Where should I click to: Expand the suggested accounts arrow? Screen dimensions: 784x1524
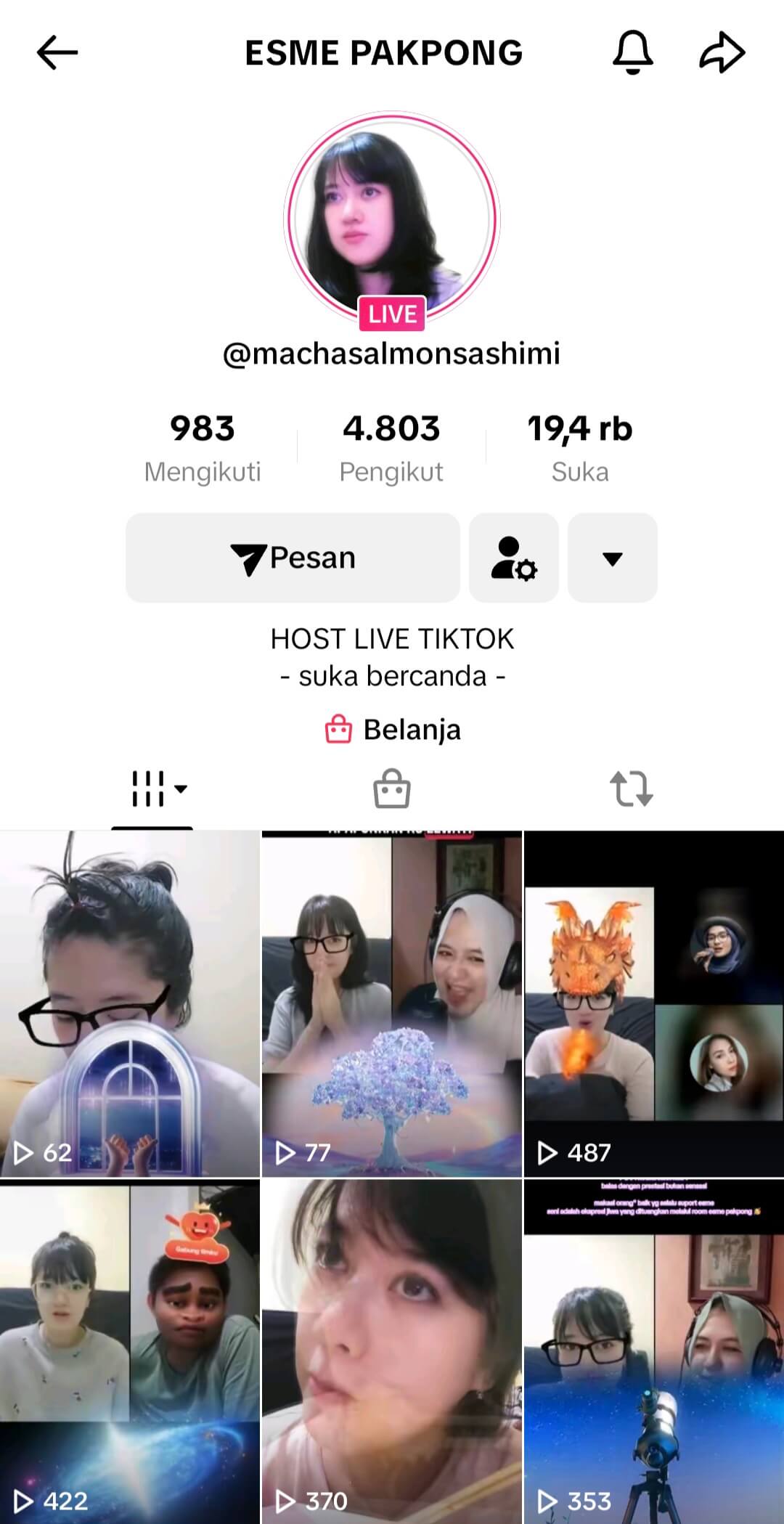pos(612,558)
